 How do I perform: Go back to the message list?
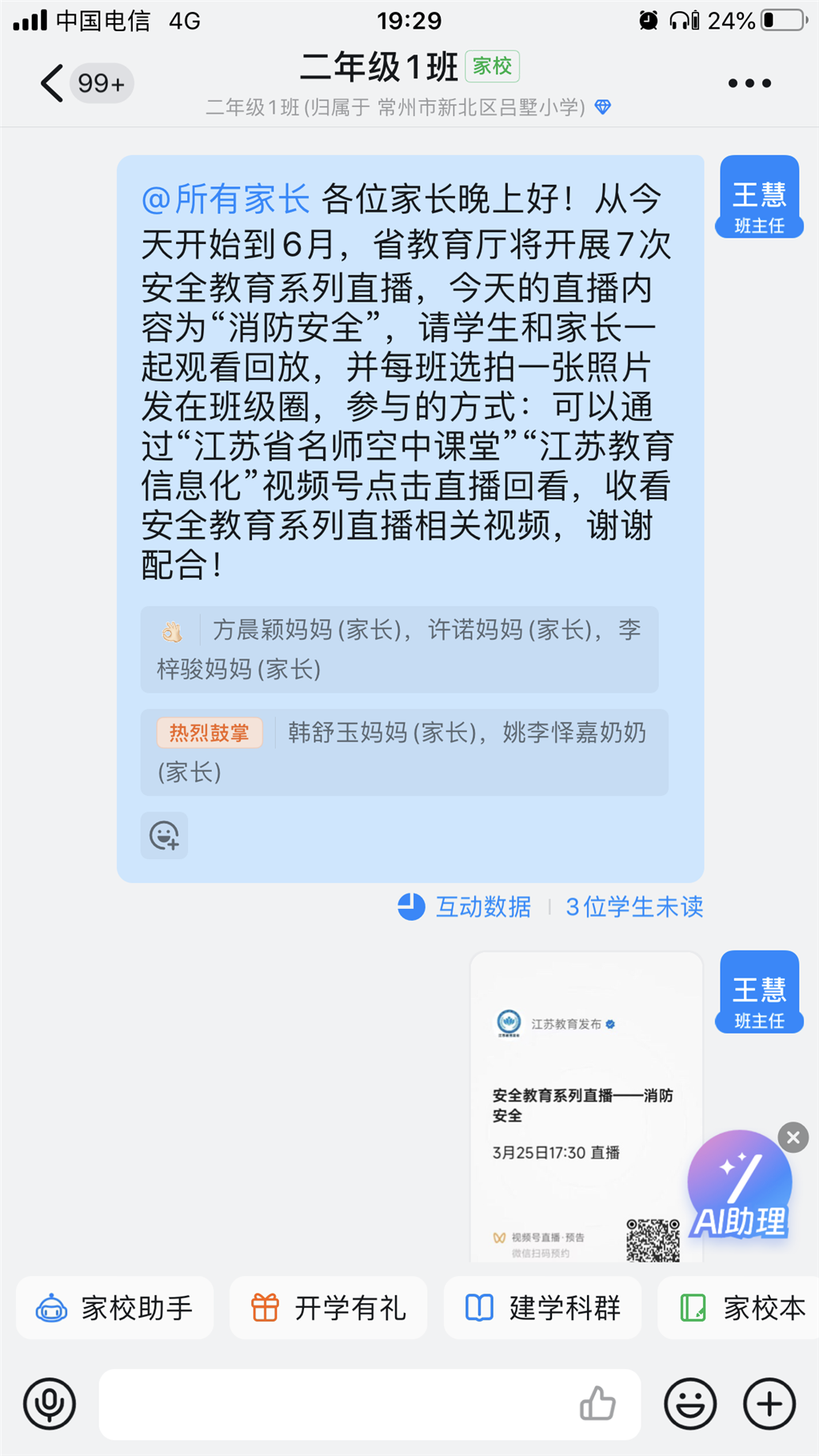(x=53, y=83)
